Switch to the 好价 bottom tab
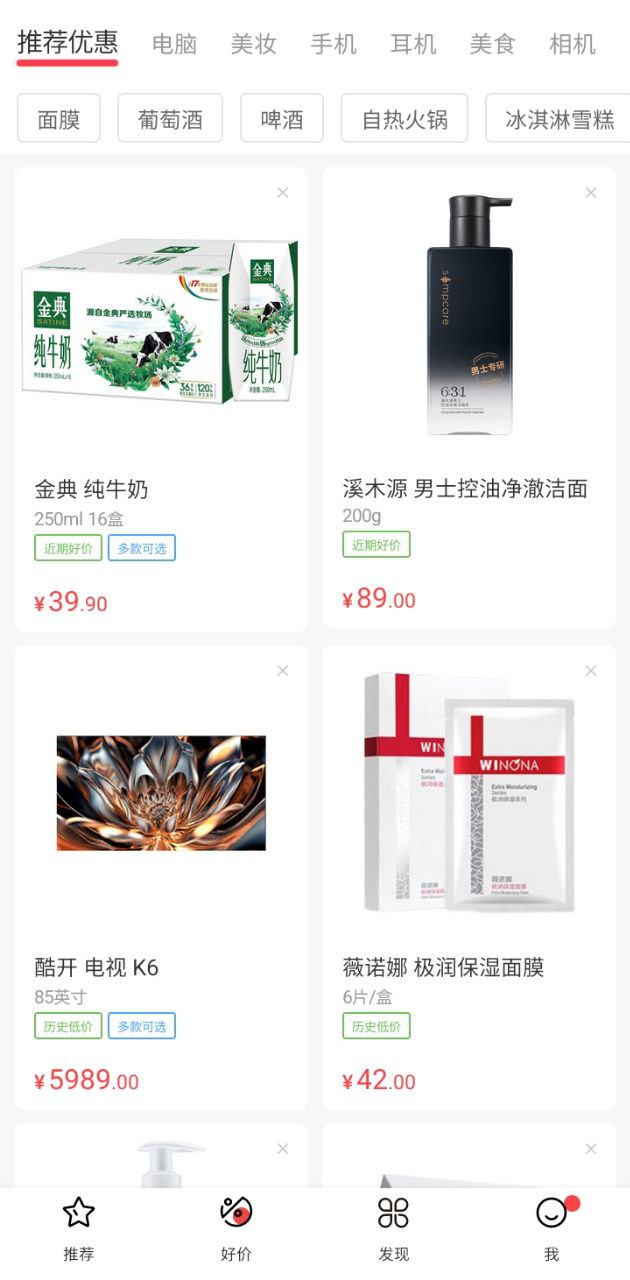 tap(236, 1228)
